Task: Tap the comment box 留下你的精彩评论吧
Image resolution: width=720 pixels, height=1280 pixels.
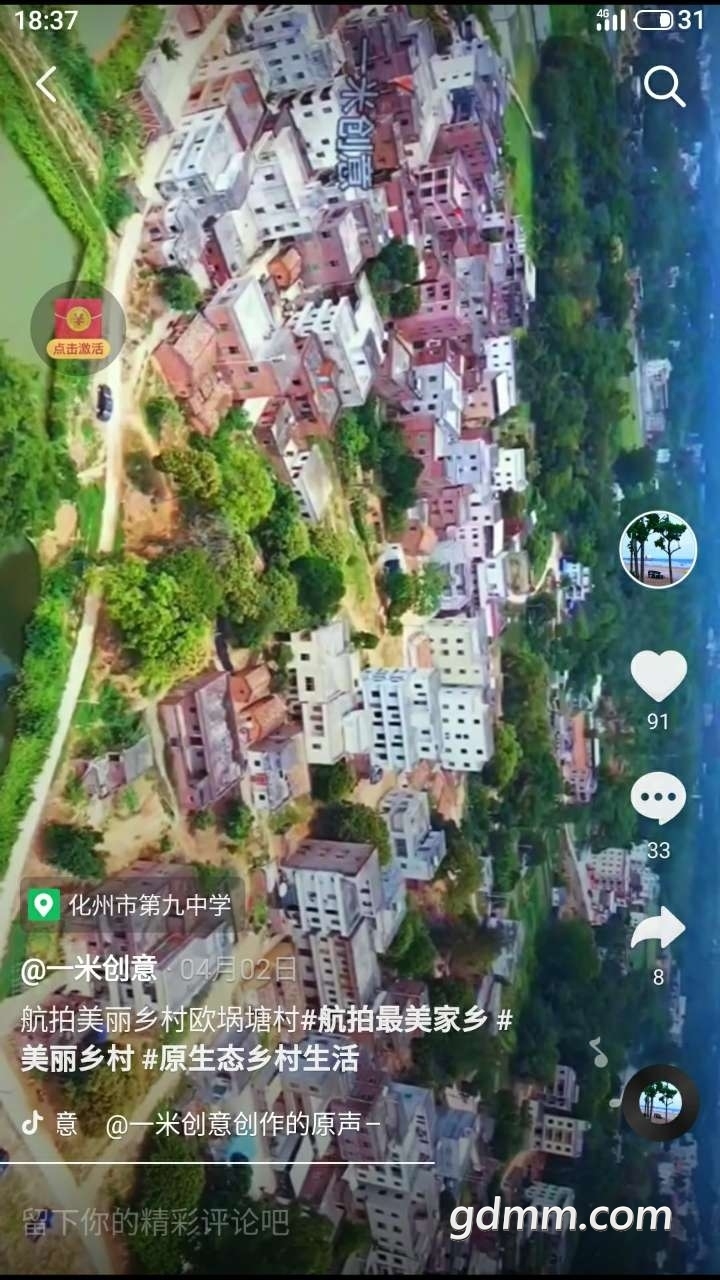Action: 157,1221
